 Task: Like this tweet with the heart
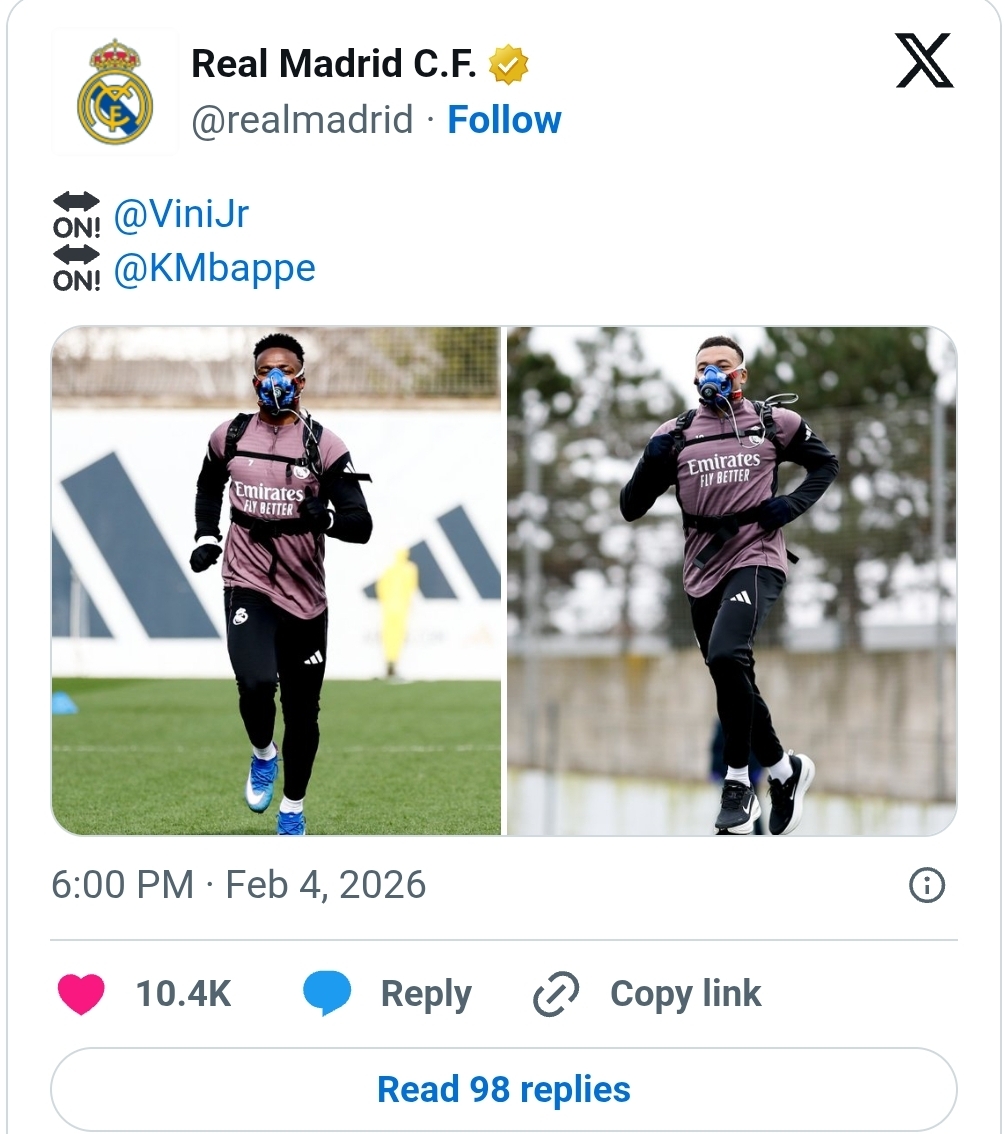[x=82, y=994]
